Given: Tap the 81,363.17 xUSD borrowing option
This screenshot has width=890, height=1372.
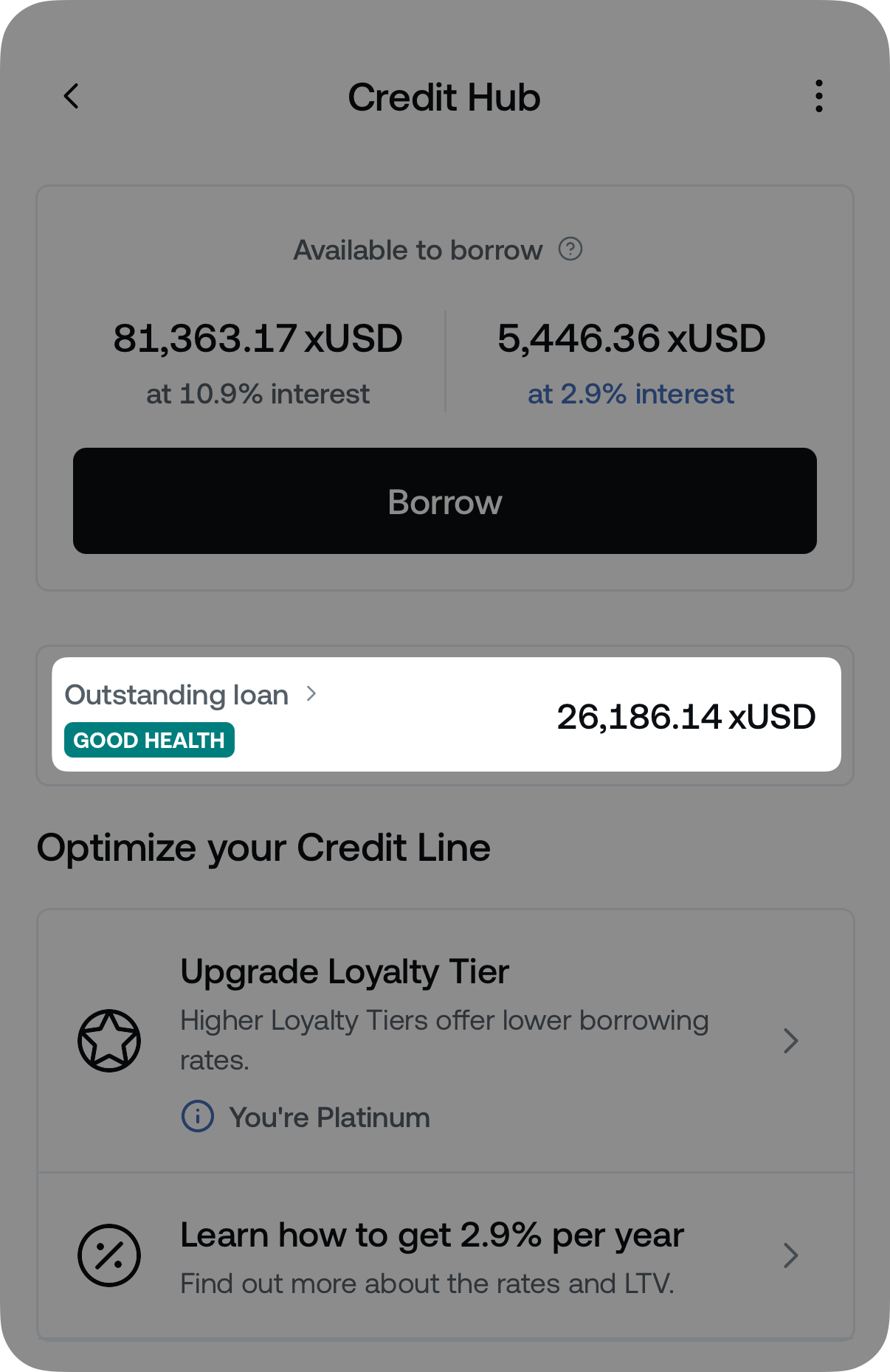Looking at the screenshot, I should click(x=258, y=338).
